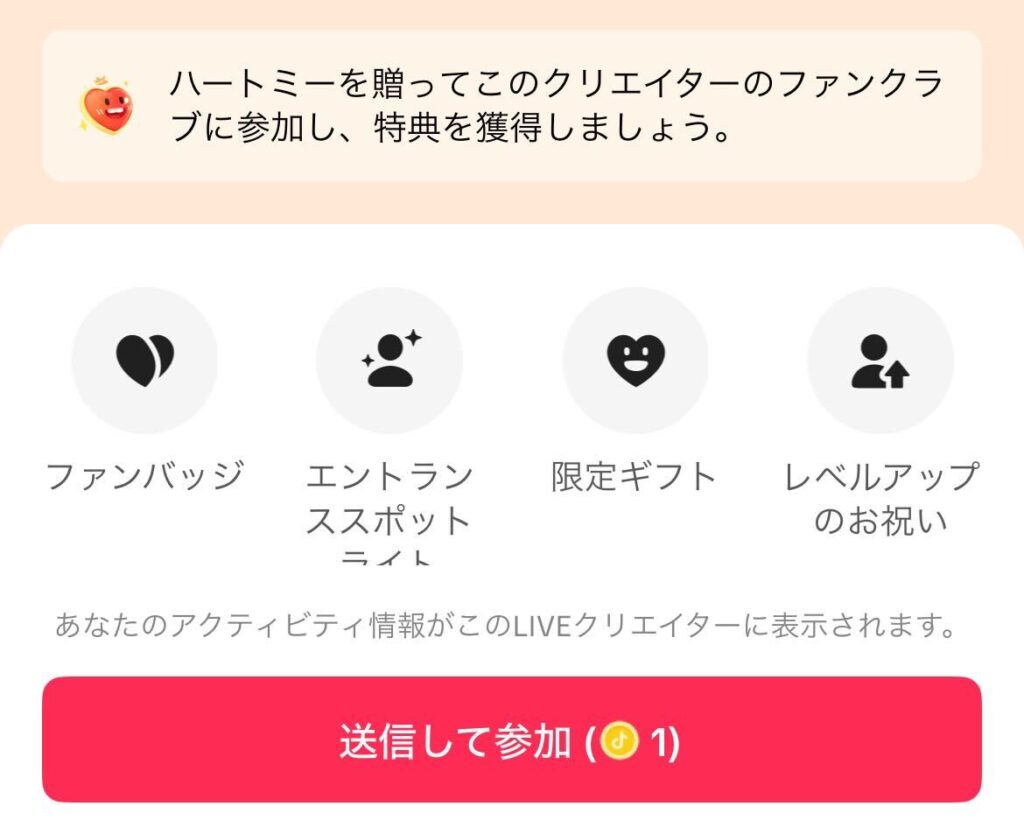Tap the 送信して参加 button
1024x834 pixels.
tap(511, 740)
